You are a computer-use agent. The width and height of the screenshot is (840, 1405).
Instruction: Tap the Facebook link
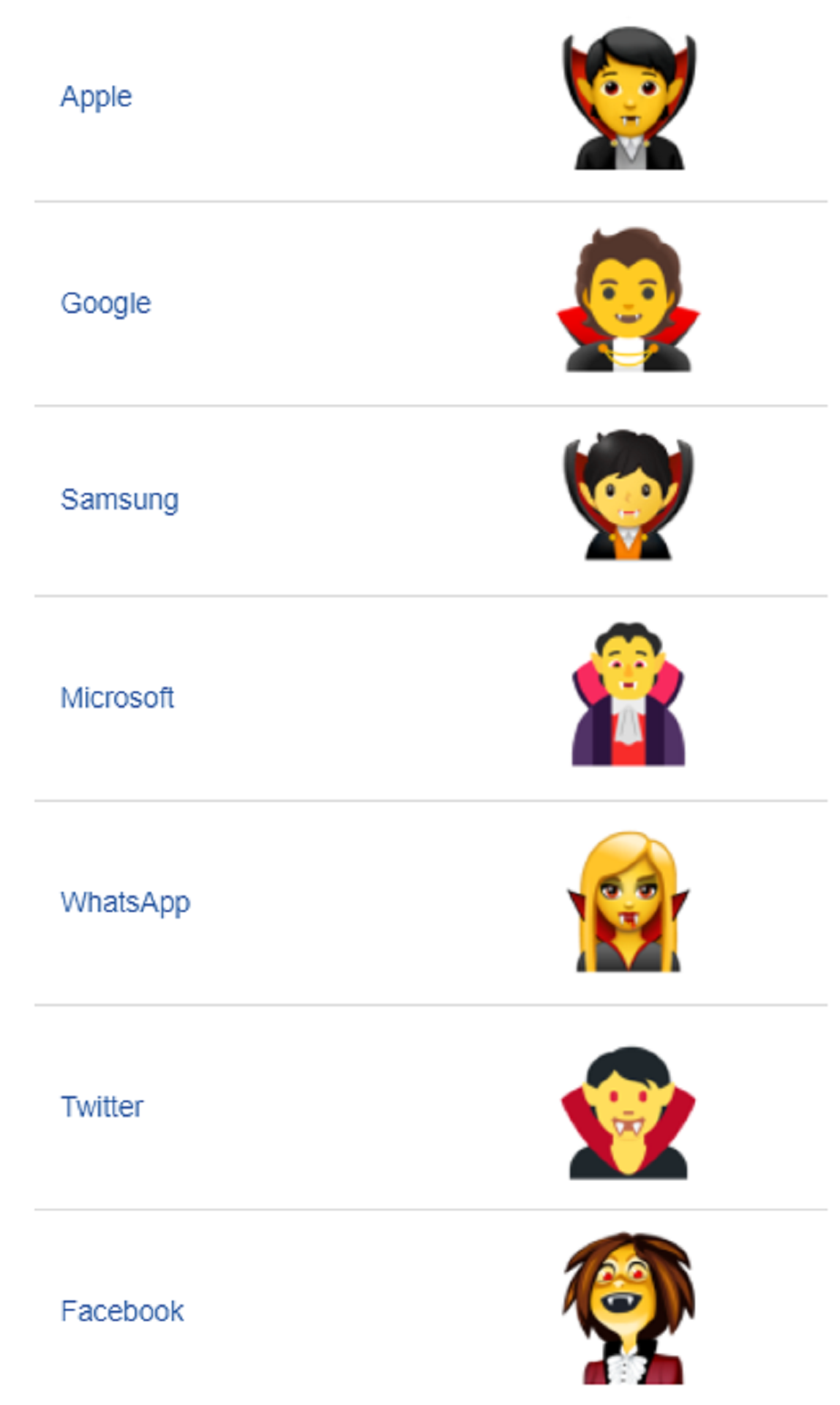pos(122,1311)
